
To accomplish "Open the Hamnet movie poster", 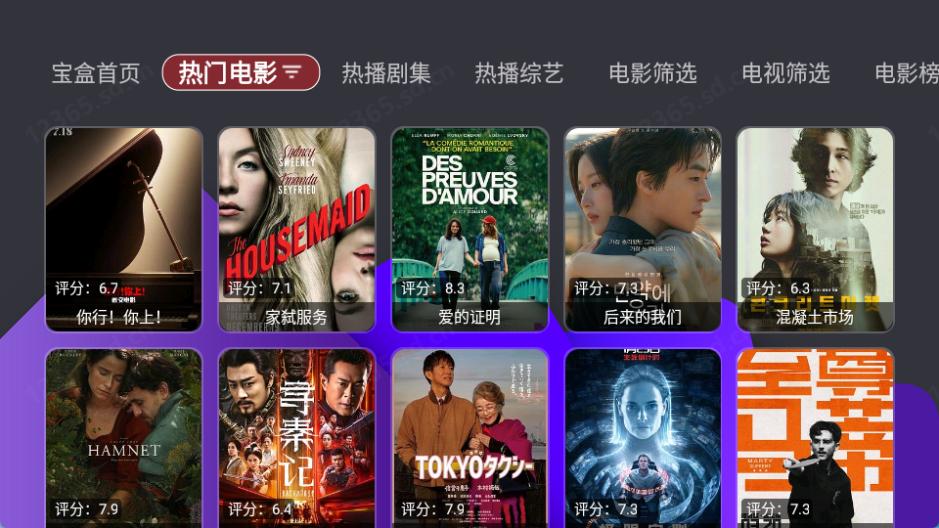I will click(x=124, y=438).
